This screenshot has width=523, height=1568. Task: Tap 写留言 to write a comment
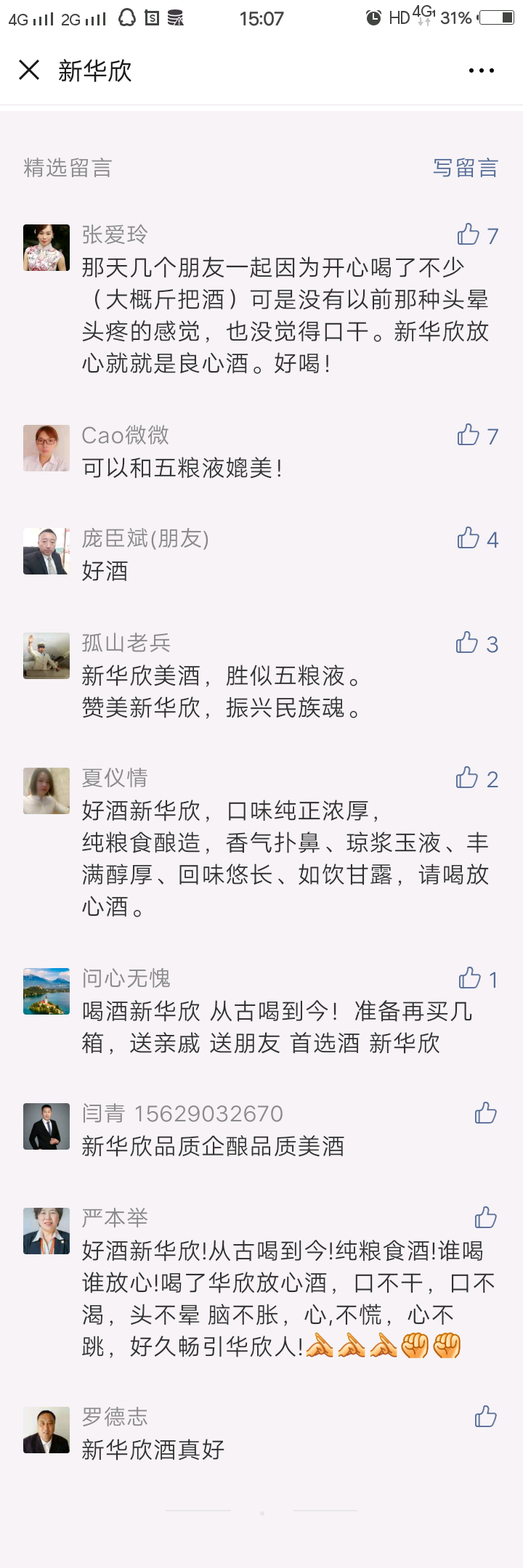(x=465, y=168)
